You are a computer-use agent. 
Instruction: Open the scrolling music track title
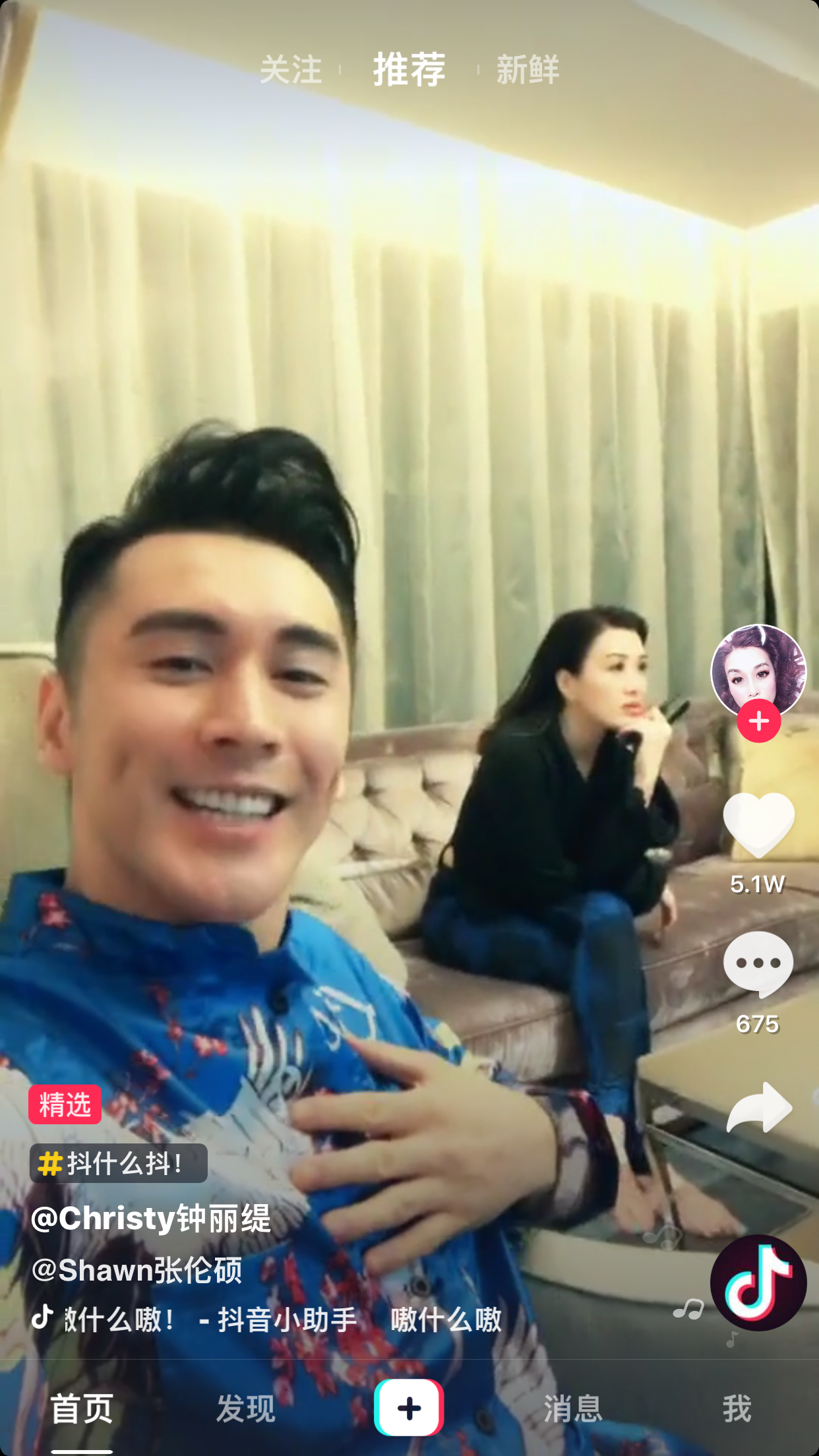[x=277, y=1319]
